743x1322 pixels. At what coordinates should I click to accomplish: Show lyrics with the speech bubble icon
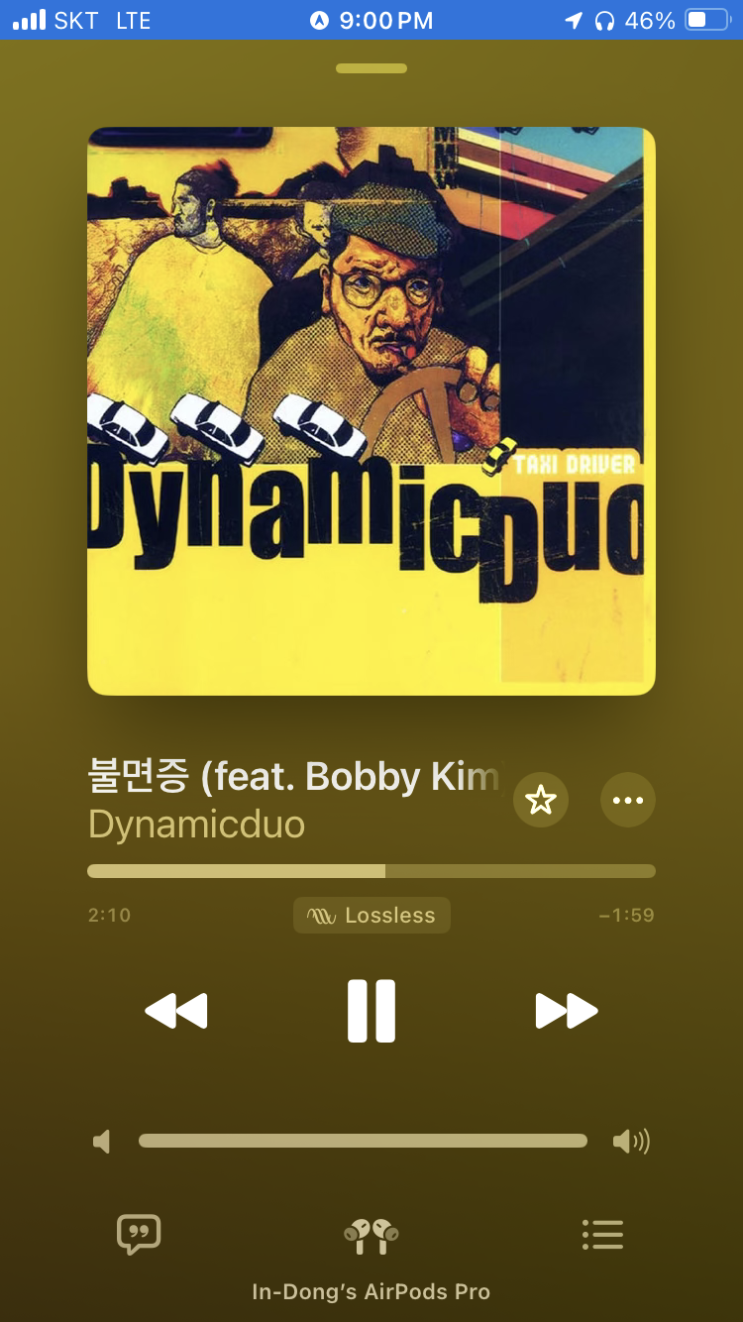tap(139, 1235)
